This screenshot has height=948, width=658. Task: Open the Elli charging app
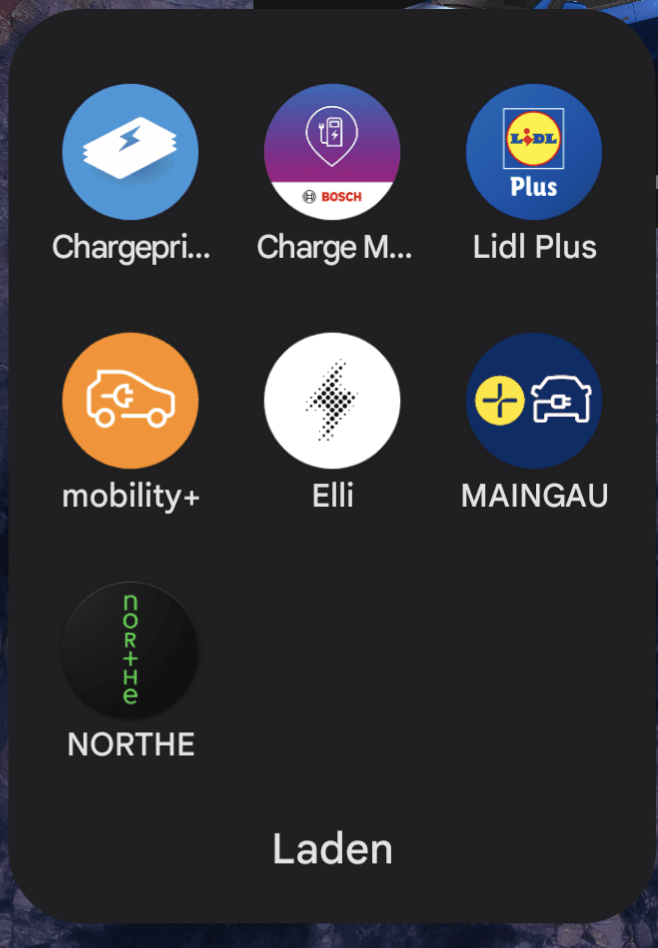pos(332,401)
